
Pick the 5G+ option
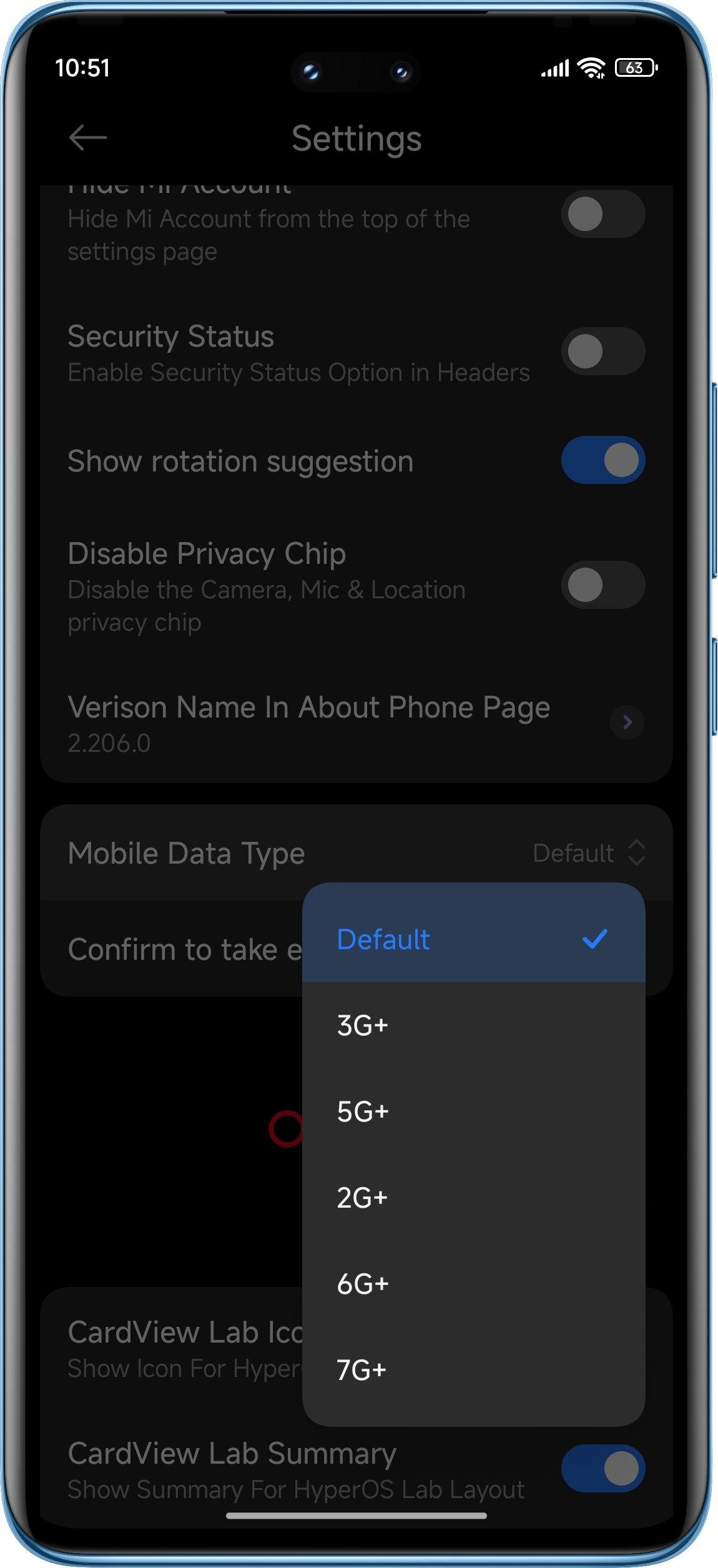pos(473,1112)
